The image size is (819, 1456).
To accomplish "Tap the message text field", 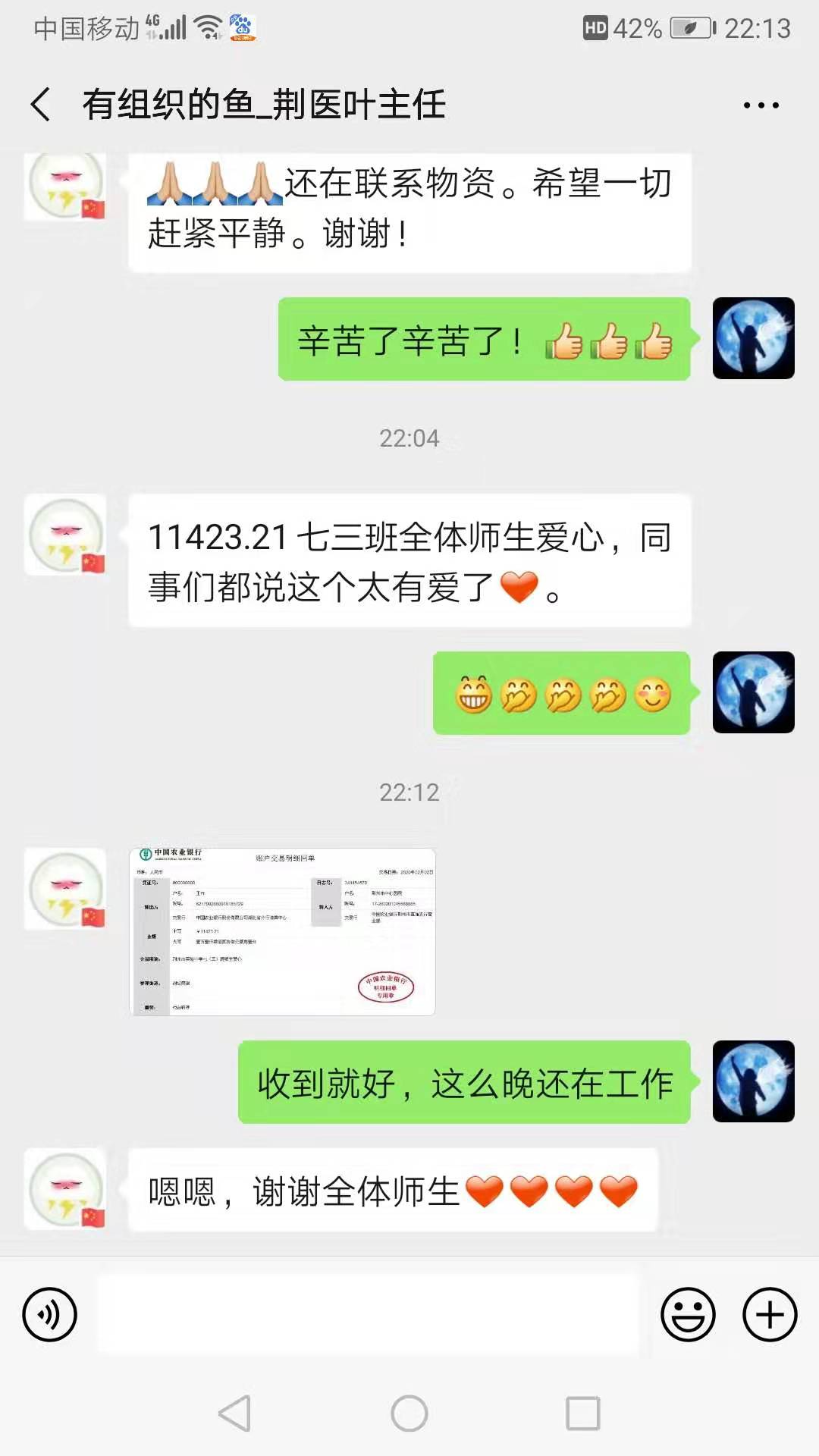I will 368,1314.
